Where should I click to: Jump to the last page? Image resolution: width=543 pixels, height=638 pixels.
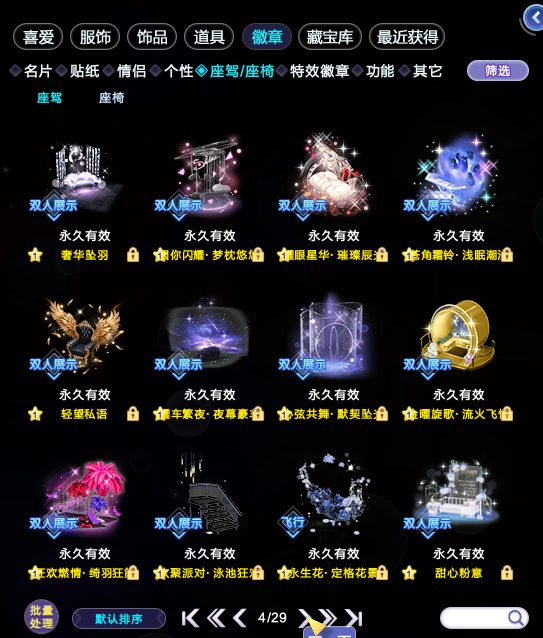[x=353, y=618]
